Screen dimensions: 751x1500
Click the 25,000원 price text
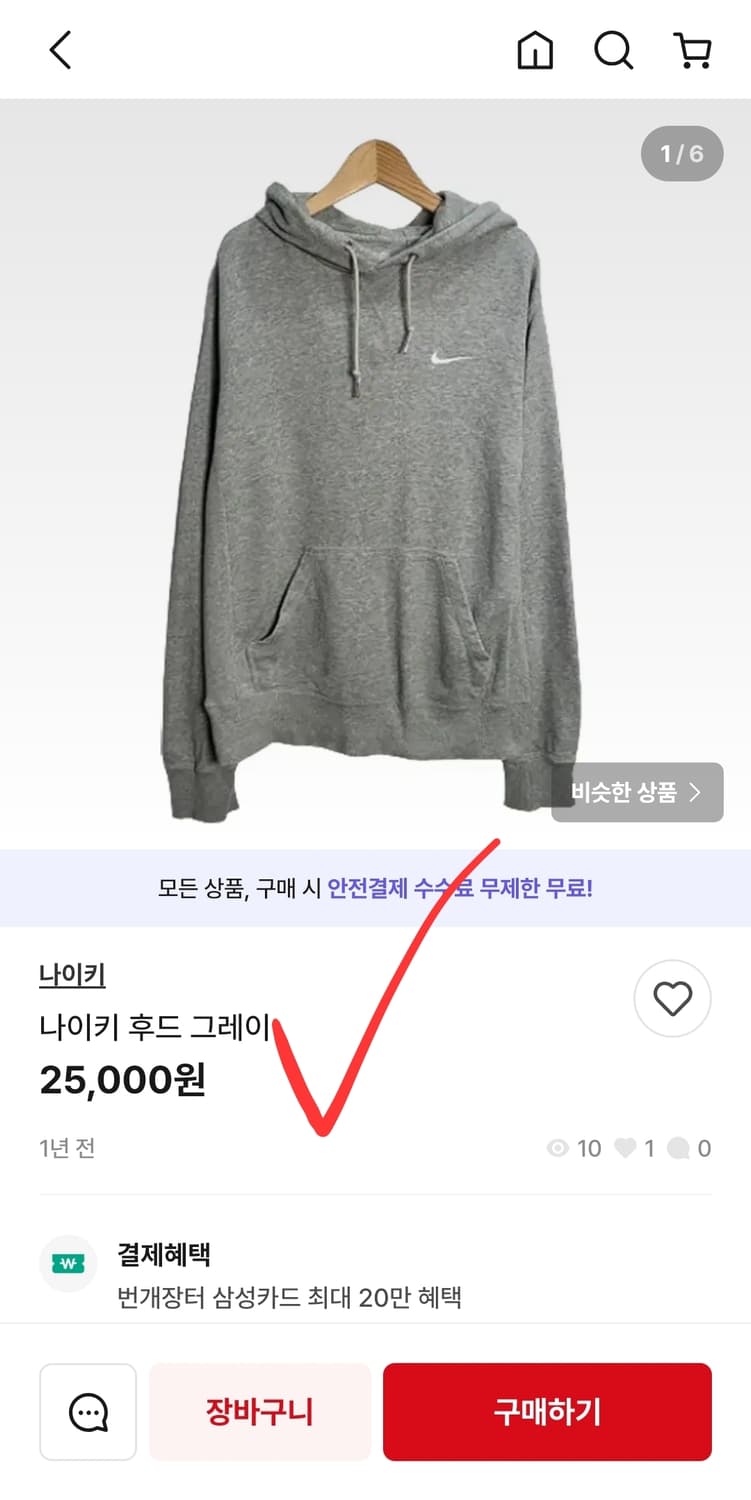[x=122, y=1080]
